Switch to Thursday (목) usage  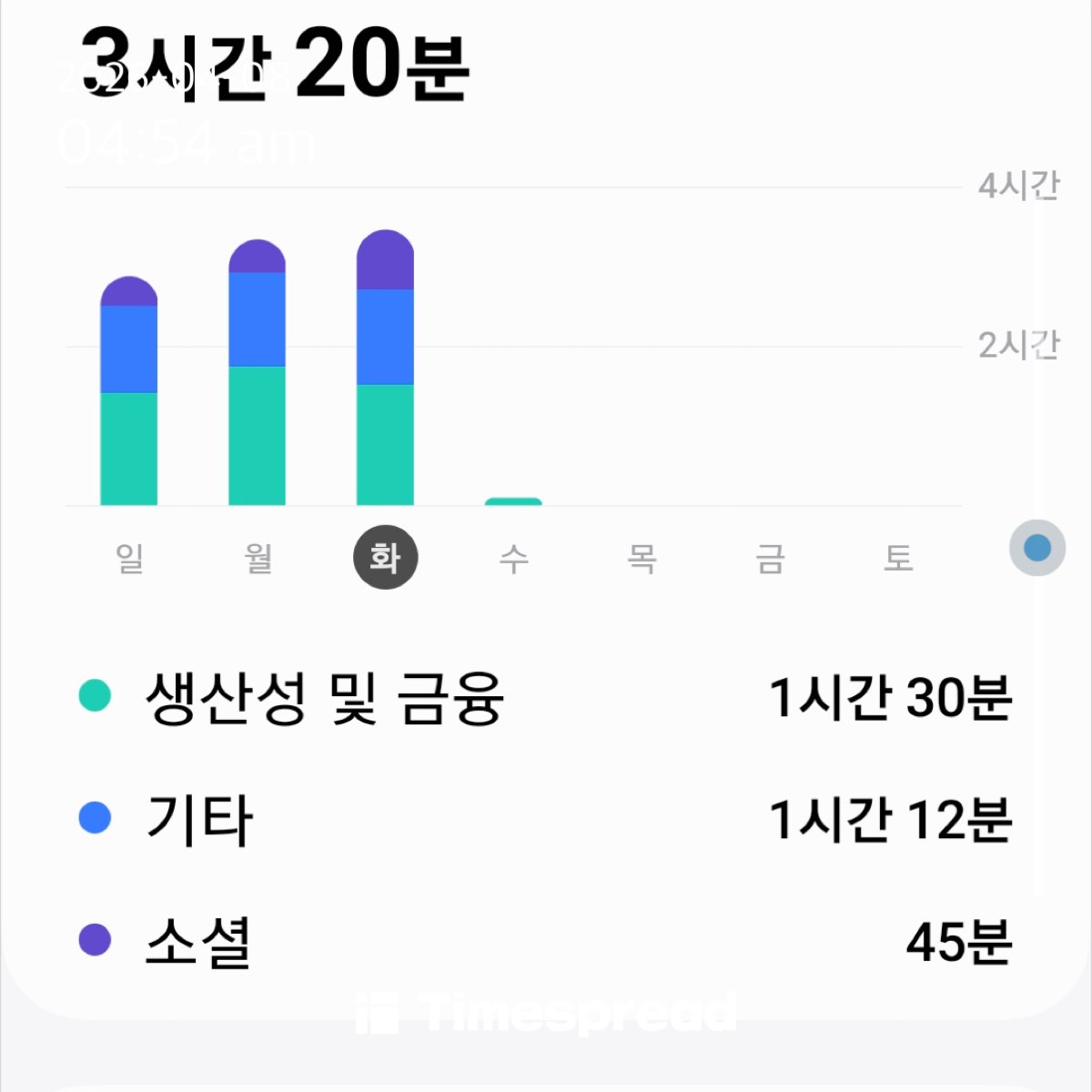[642, 557]
